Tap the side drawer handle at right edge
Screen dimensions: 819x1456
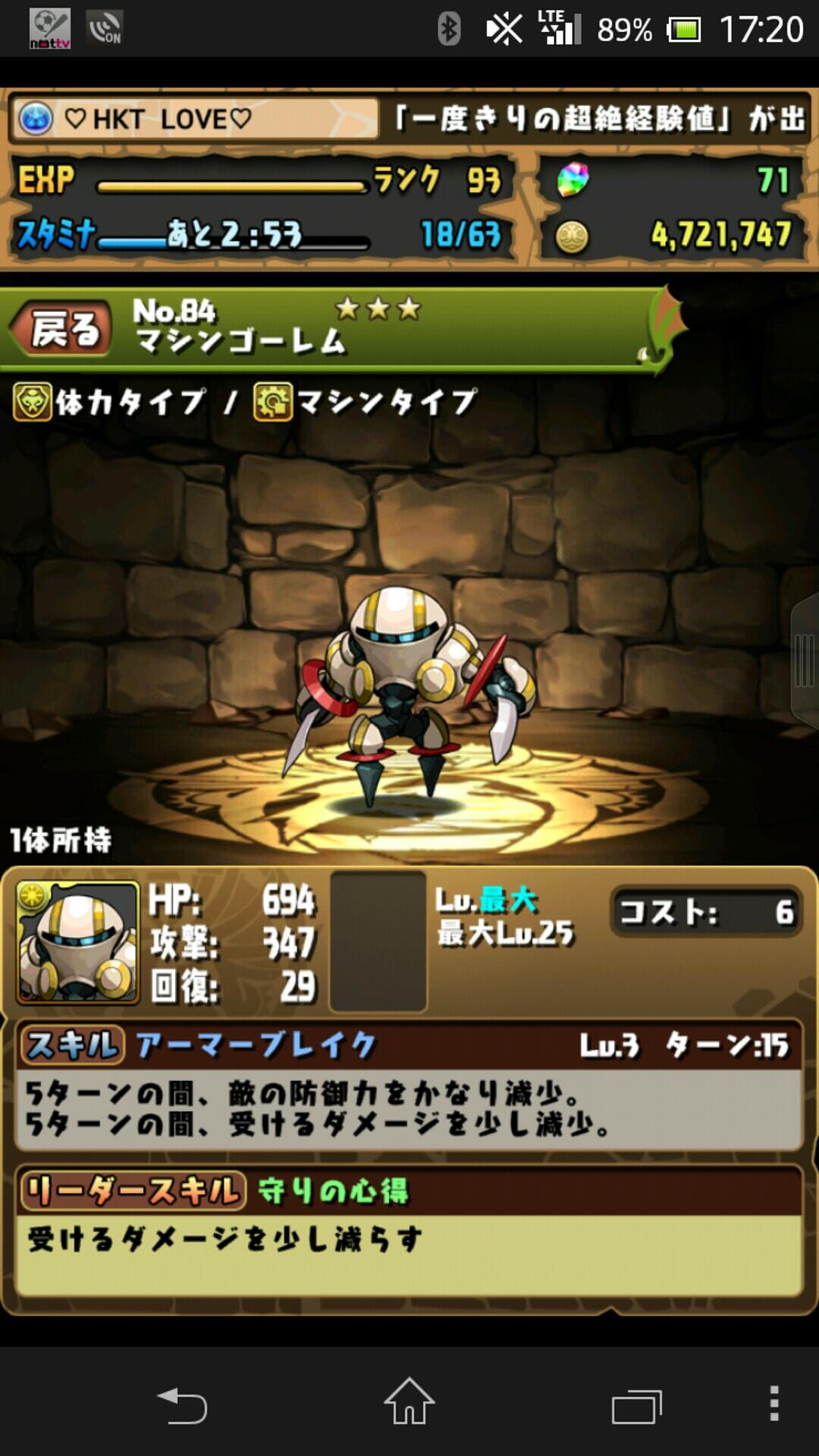(x=804, y=661)
